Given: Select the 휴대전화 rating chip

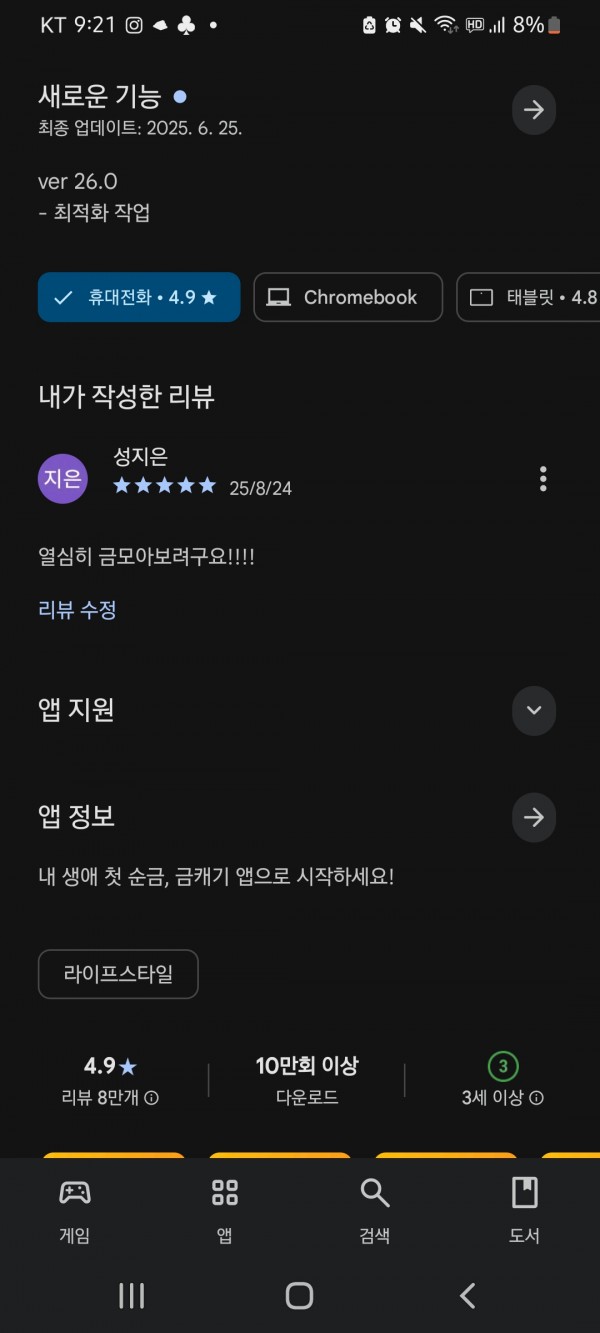Looking at the screenshot, I should tap(139, 297).
